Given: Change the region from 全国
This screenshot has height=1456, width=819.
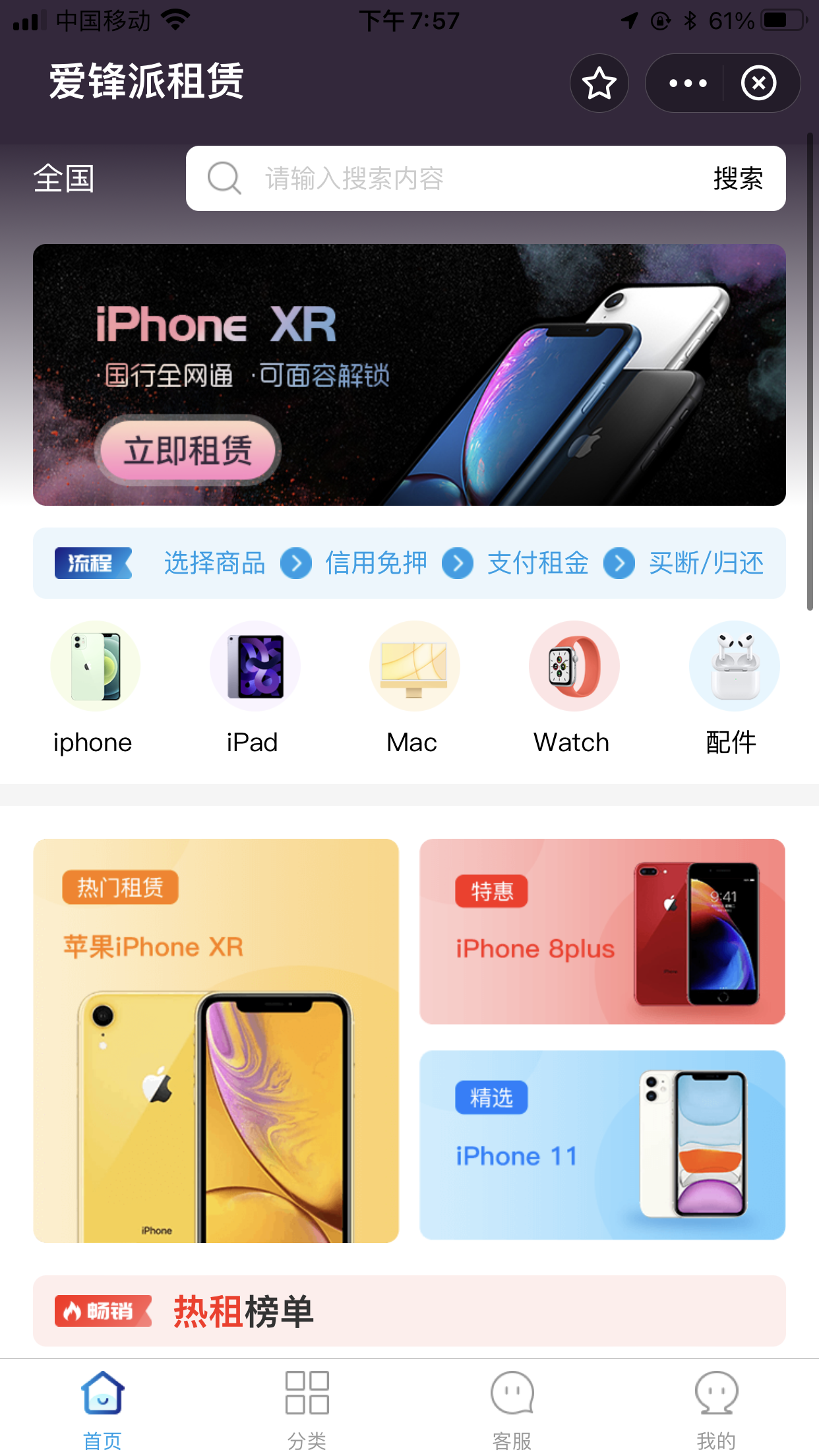Looking at the screenshot, I should 64,179.
